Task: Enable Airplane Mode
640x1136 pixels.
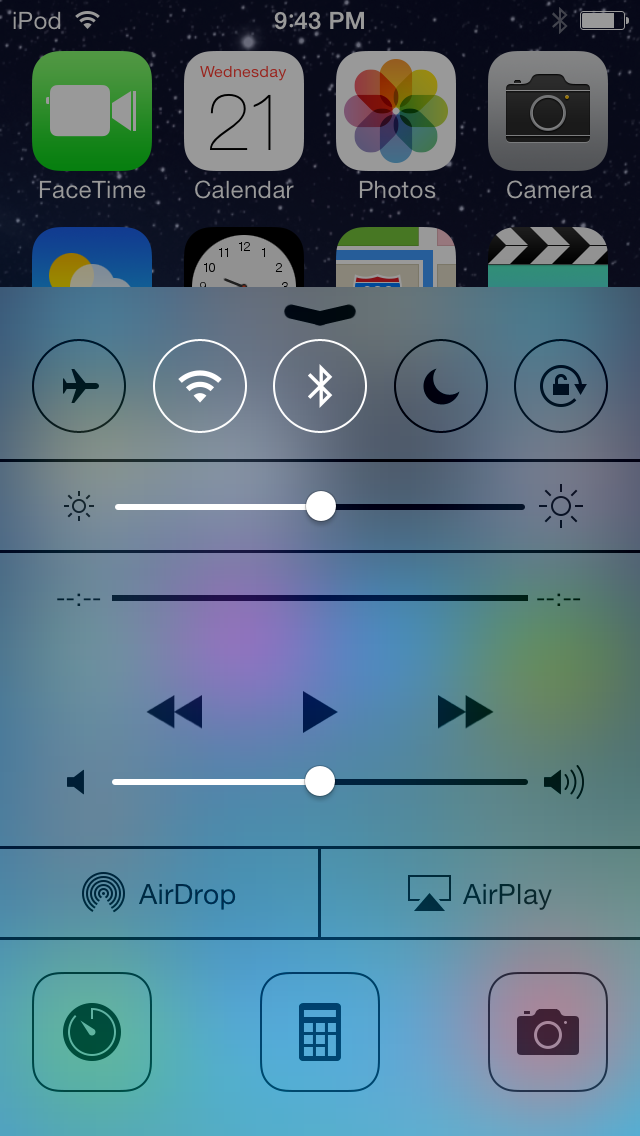Action: point(79,386)
